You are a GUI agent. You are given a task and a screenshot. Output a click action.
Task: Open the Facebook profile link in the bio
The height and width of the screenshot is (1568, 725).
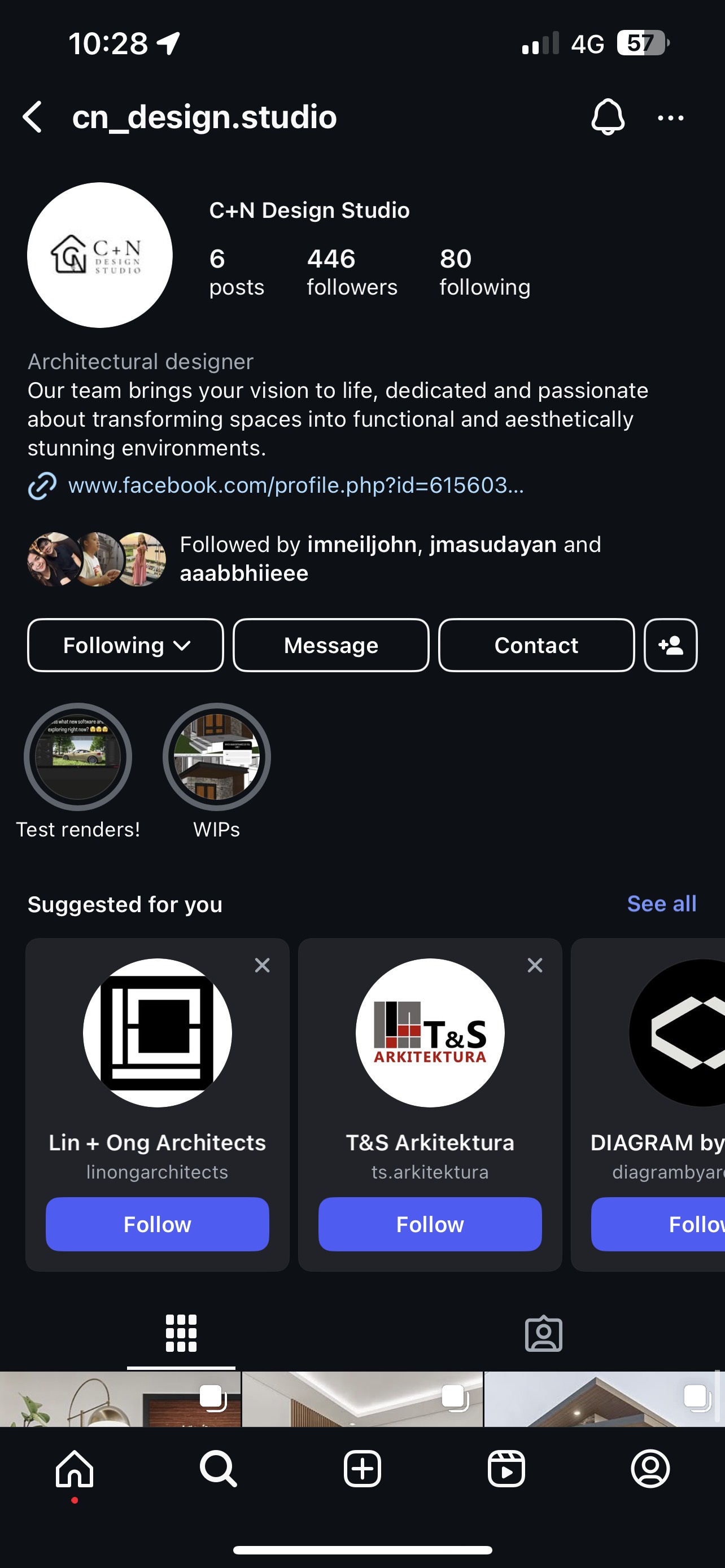(x=296, y=485)
